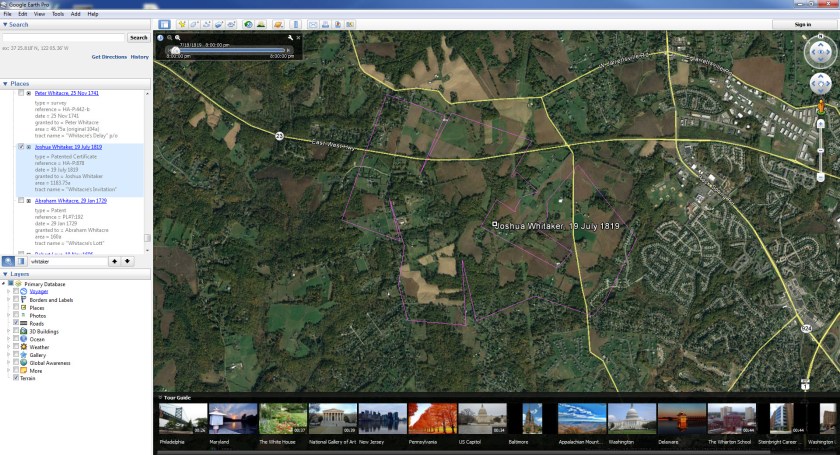Open Philadelphia tour thumbnail
This screenshot has width=840, height=455.
[x=182, y=418]
